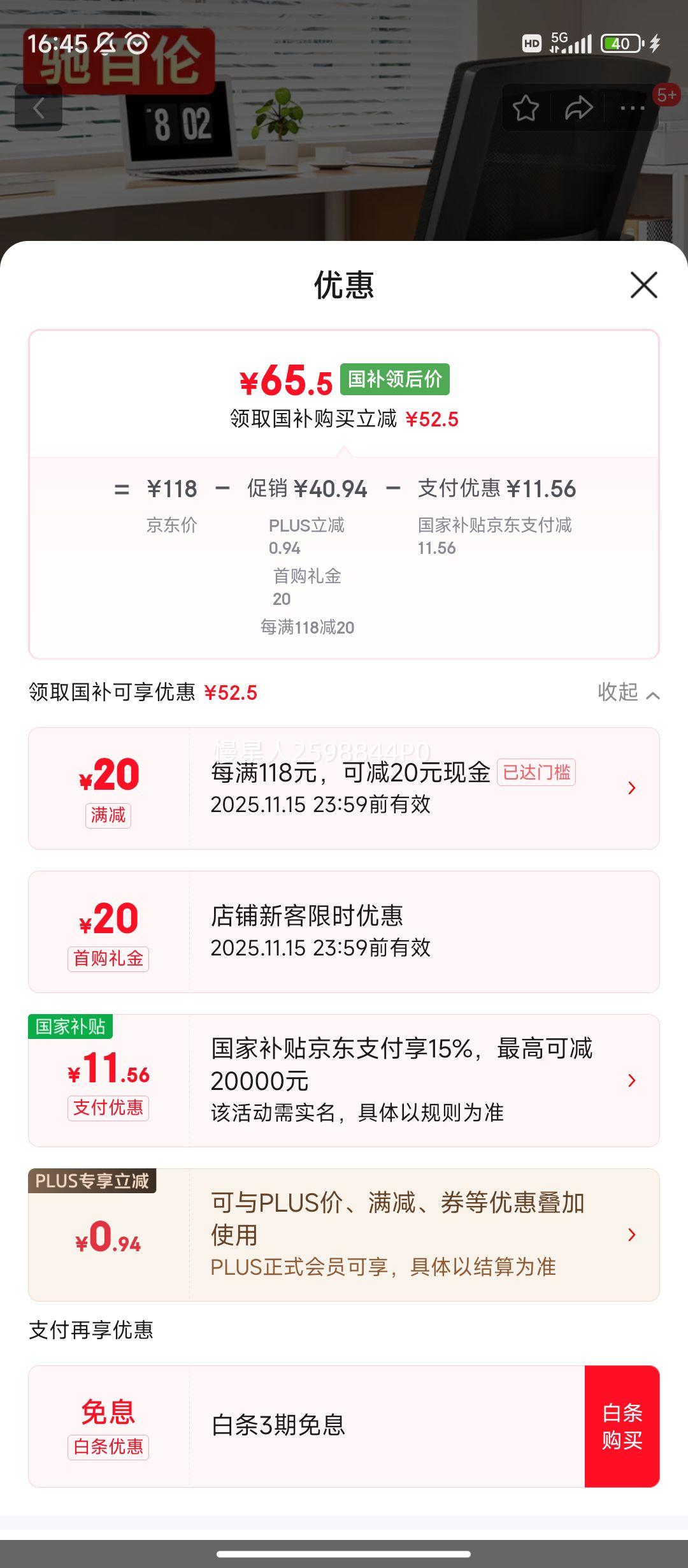Open the 国家补贴京东支付享15% offer details
Screen dimensions: 688x1568
click(408, 1080)
